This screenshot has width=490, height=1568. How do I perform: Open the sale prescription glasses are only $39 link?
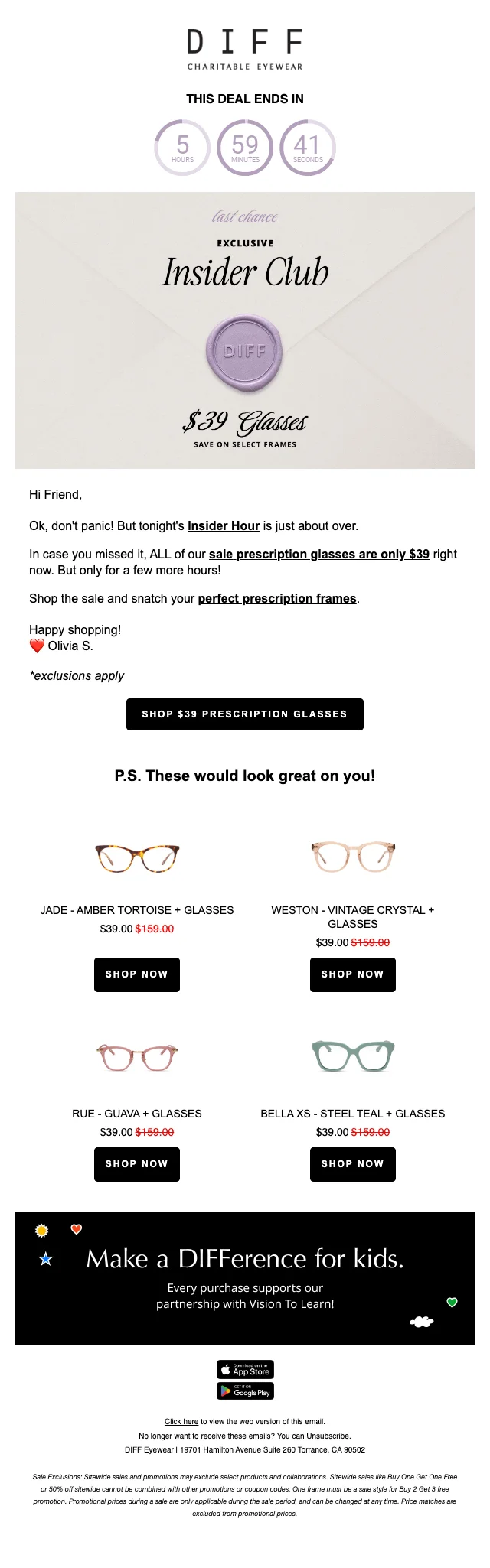click(x=318, y=554)
